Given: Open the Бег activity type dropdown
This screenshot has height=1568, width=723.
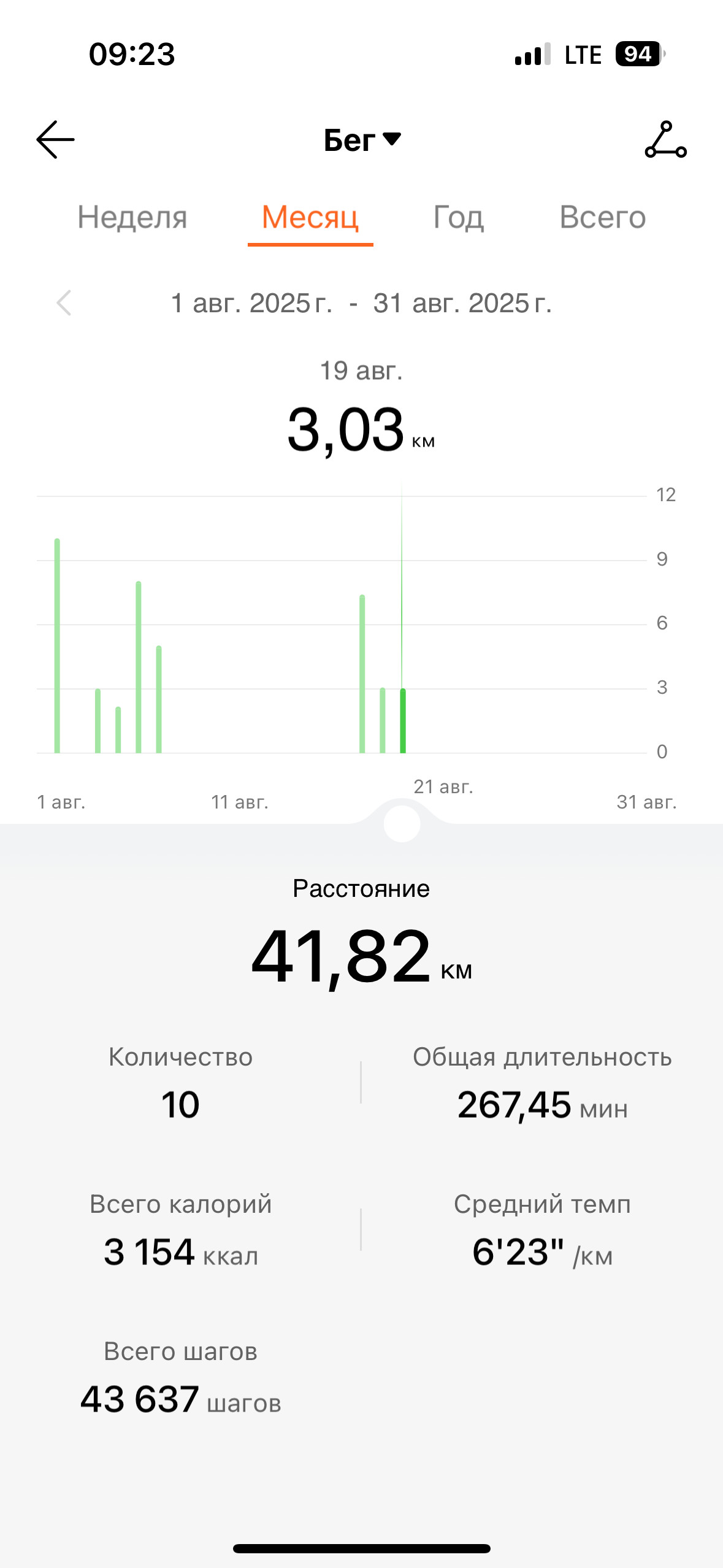Looking at the screenshot, I should [362, 140].
